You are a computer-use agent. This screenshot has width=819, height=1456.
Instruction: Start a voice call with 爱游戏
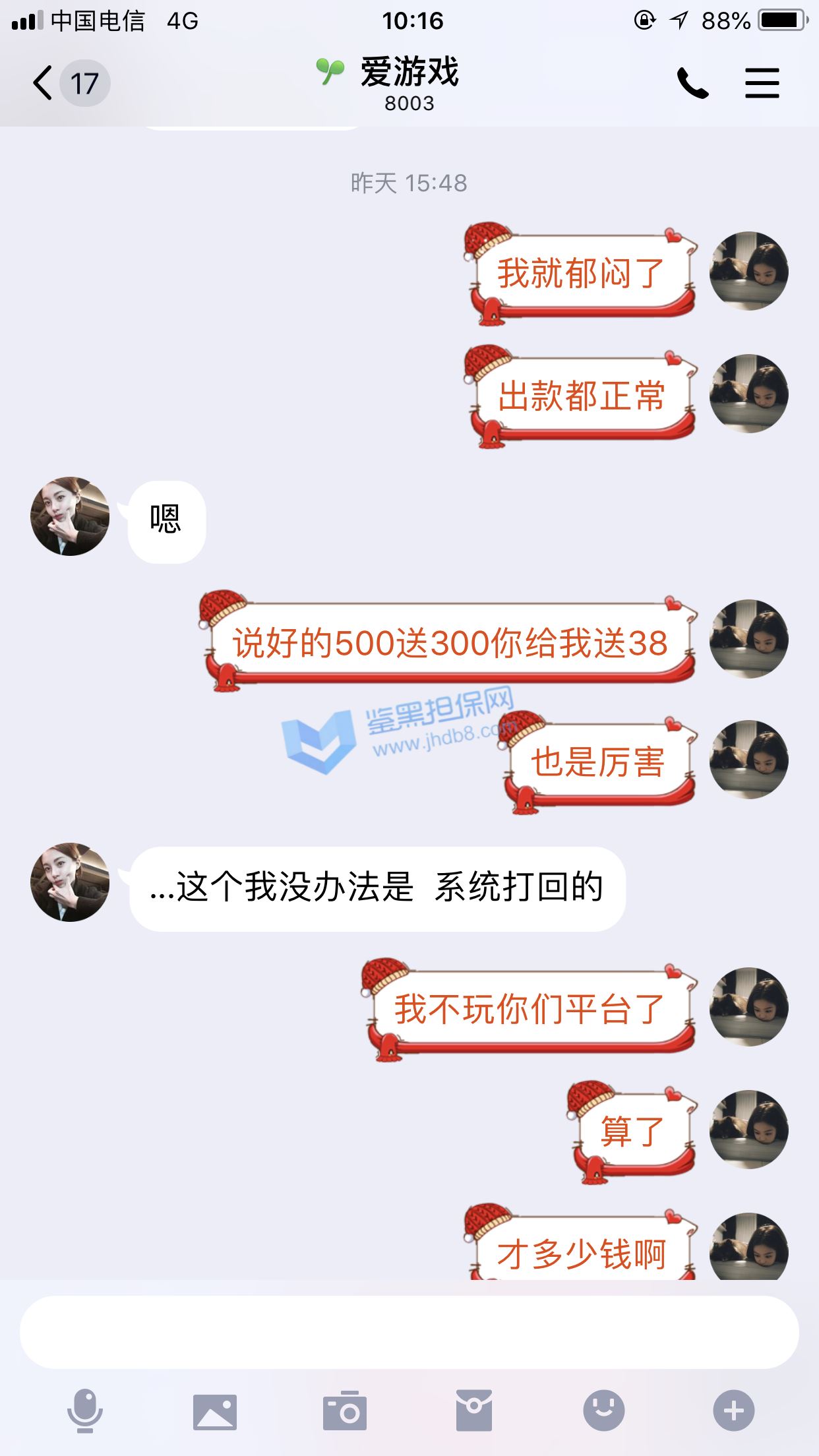pos(692,84)
